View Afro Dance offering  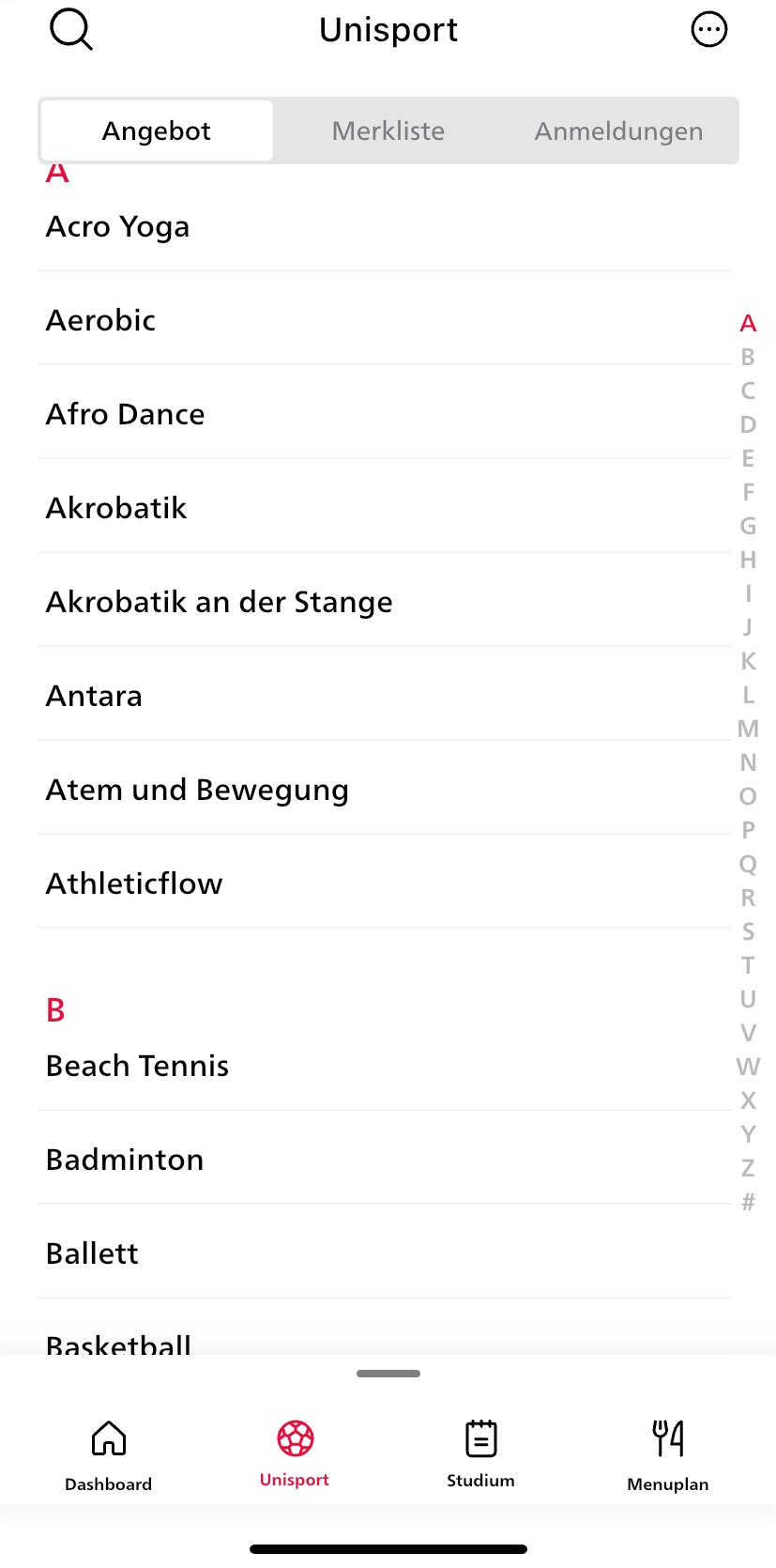click(x=385, y=413)
